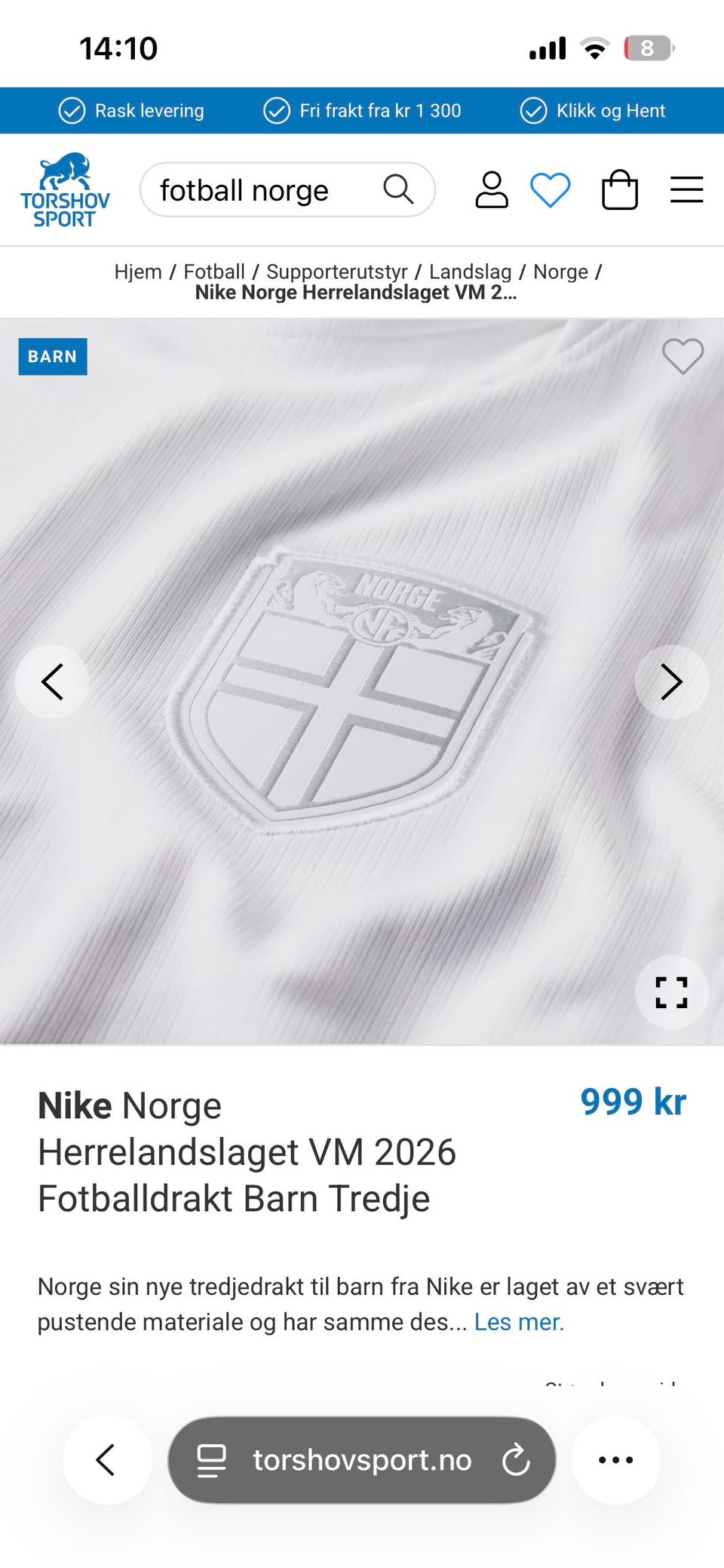
Task: View the product image in fullscreen
Action: tap(672, 992)
